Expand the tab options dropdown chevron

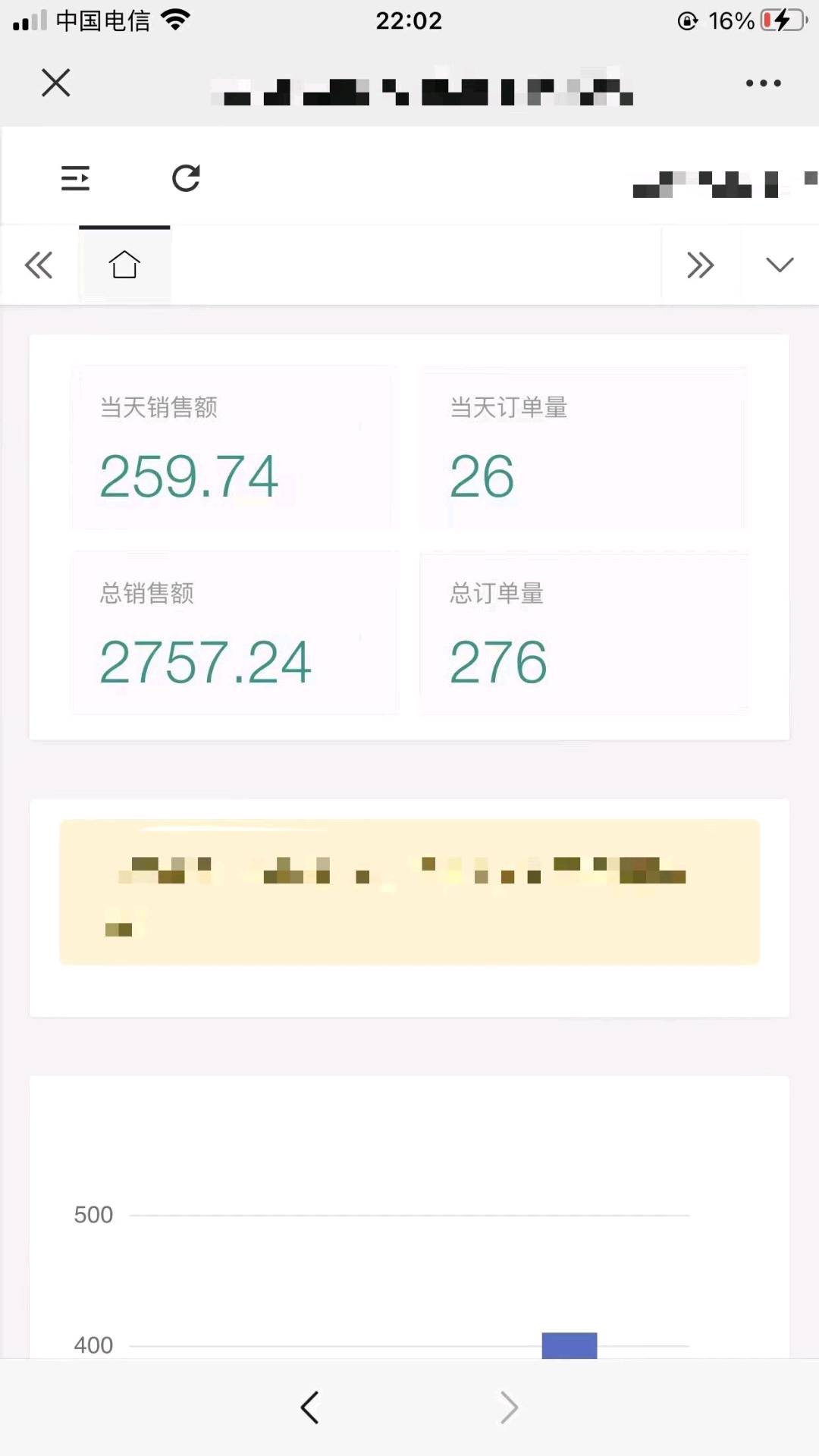pyautogui.click(x=780, y=265)
